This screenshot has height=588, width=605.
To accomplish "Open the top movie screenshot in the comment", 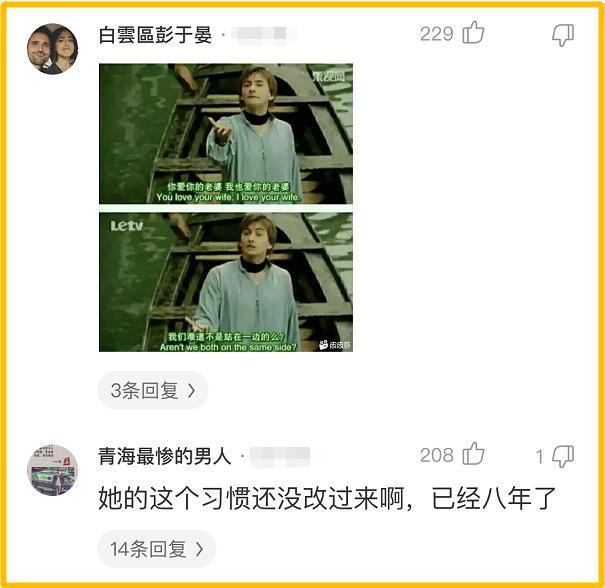I will (x=226, y=134).
